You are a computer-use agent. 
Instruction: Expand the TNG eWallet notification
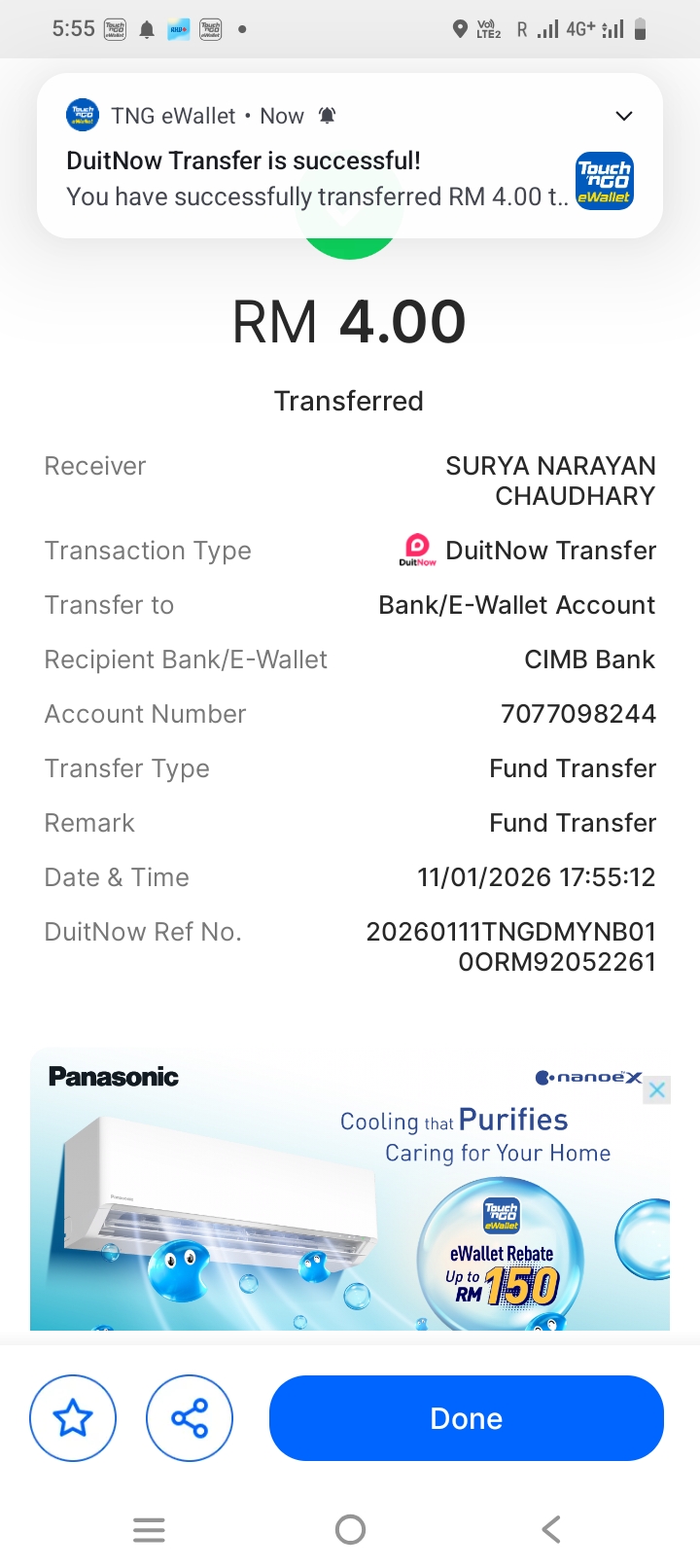[624, 117]
